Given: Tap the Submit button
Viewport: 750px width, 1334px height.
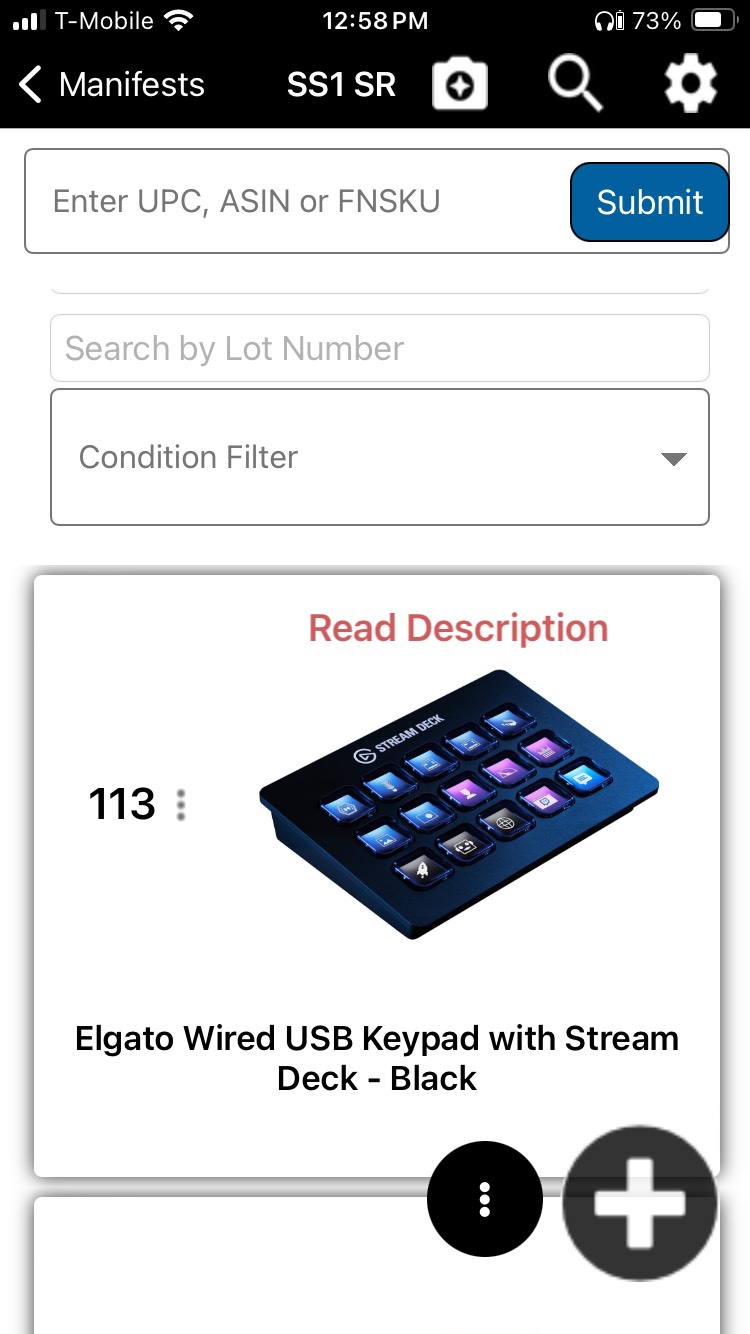Looking at the screenshot, I should (649, 202).
